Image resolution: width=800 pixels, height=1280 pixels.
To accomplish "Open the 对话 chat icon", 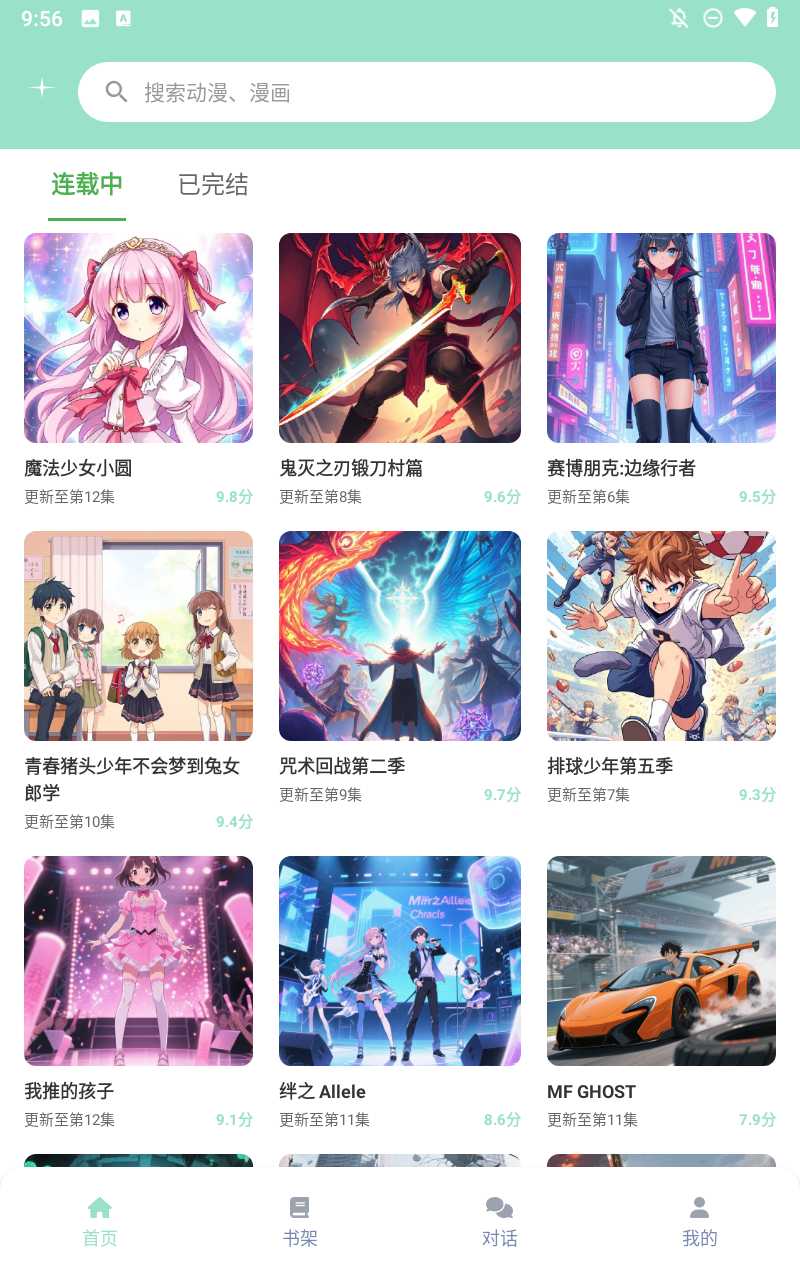I will (499, 1206).
